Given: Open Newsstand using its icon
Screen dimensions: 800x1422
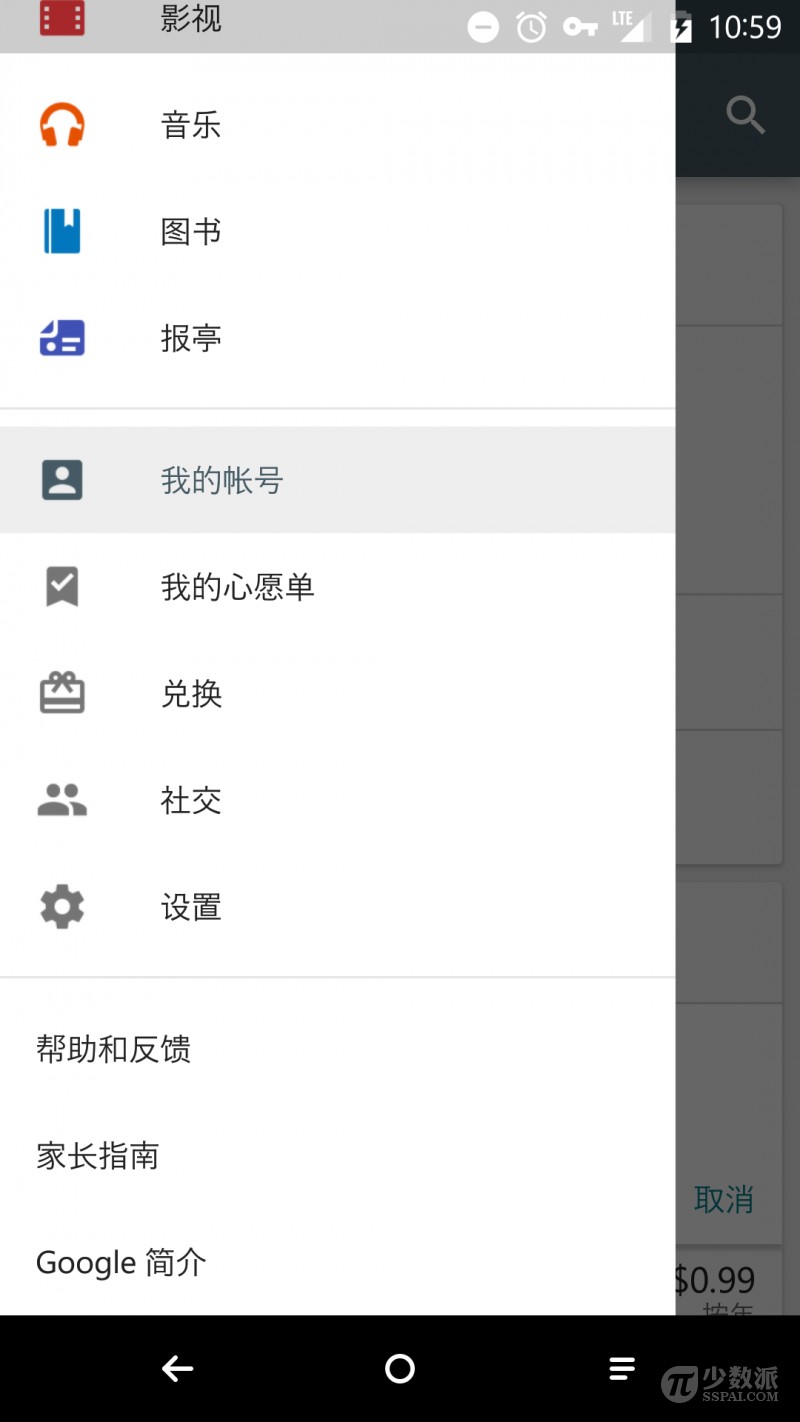Looking at the screenshot, I should [x=61, y=338].
